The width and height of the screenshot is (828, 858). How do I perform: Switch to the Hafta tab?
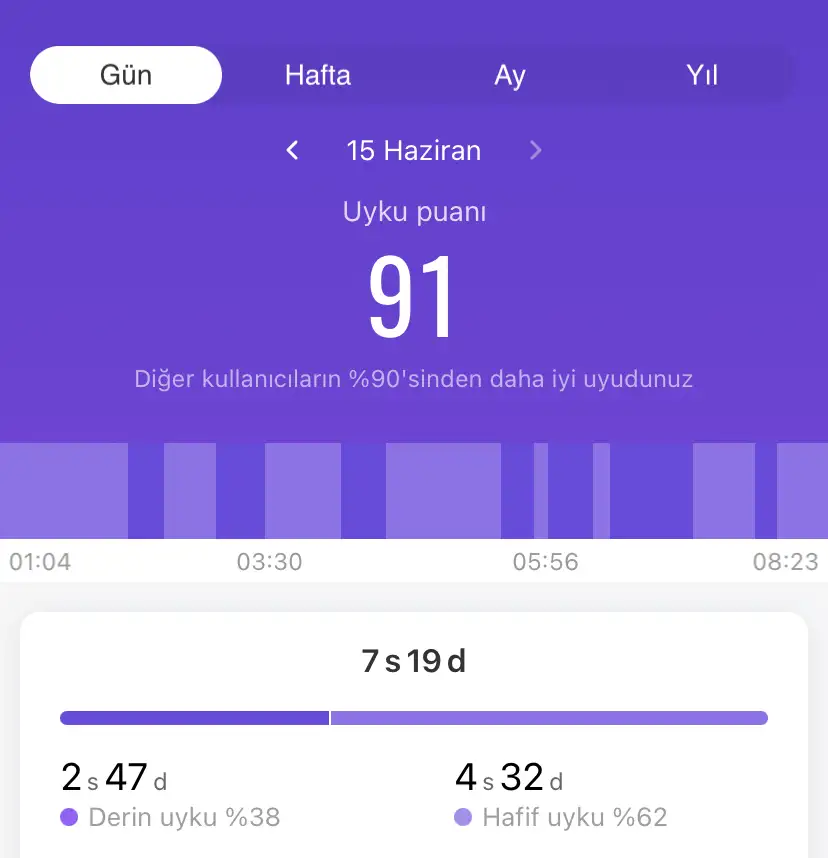point(317,75)
